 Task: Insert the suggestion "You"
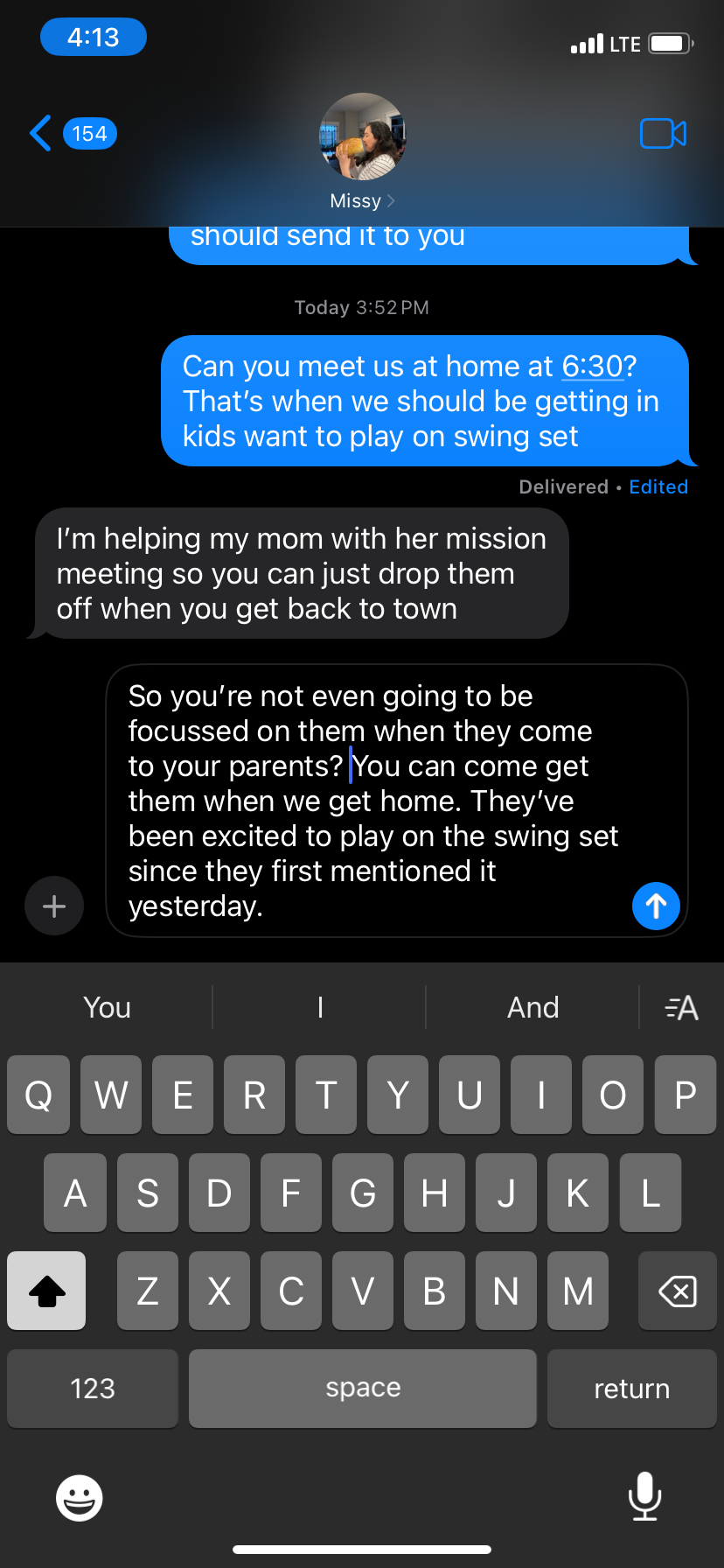click(x=107, y=1007)
